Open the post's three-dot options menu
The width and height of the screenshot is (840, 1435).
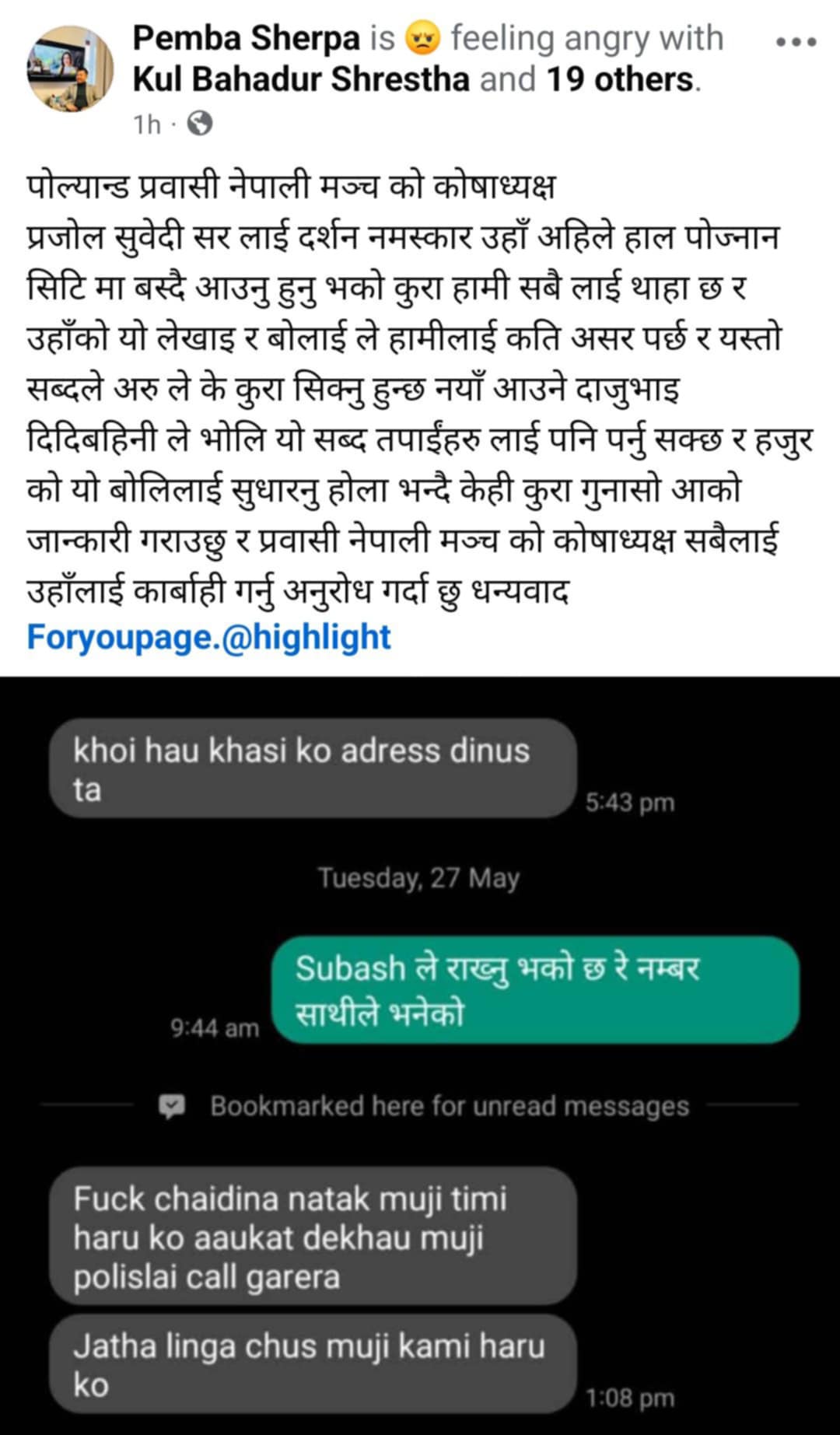(796, 42)
